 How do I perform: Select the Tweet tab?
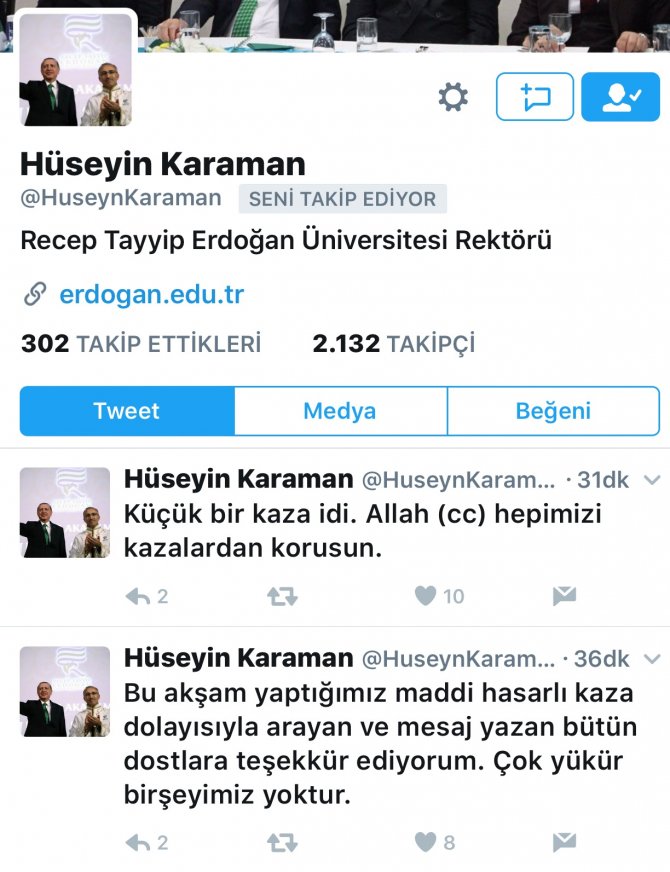[x=127, y=411]
